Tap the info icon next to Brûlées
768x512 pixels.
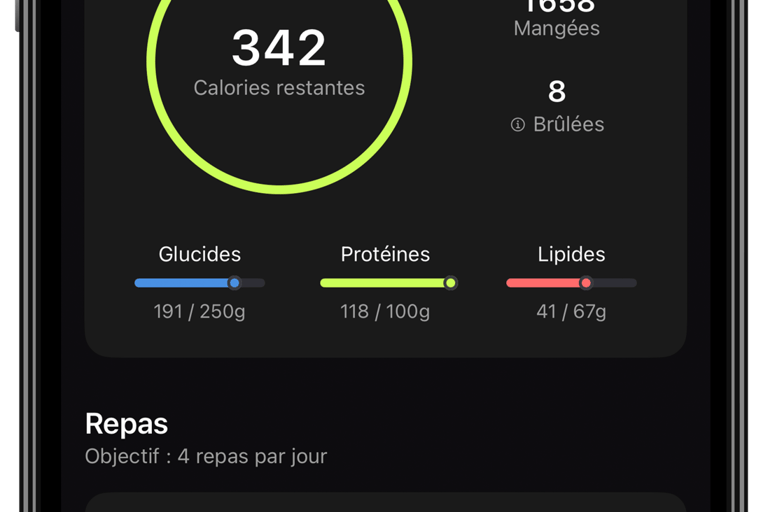click(x=517, y=125)
